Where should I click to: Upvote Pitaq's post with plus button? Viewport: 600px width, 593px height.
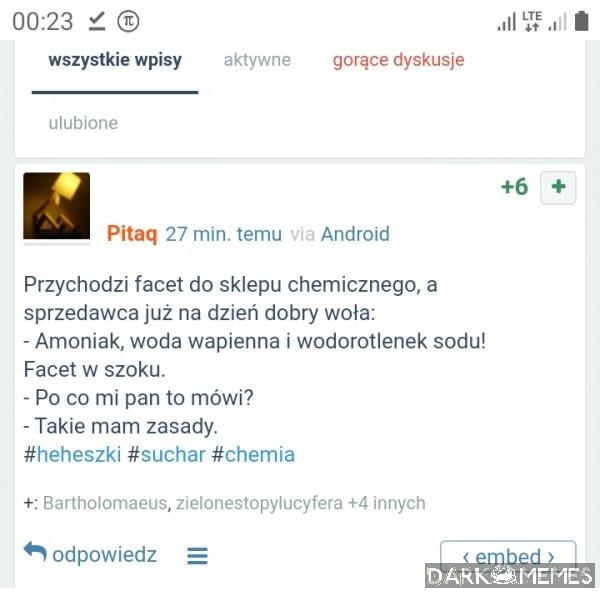tap(558, 187)
